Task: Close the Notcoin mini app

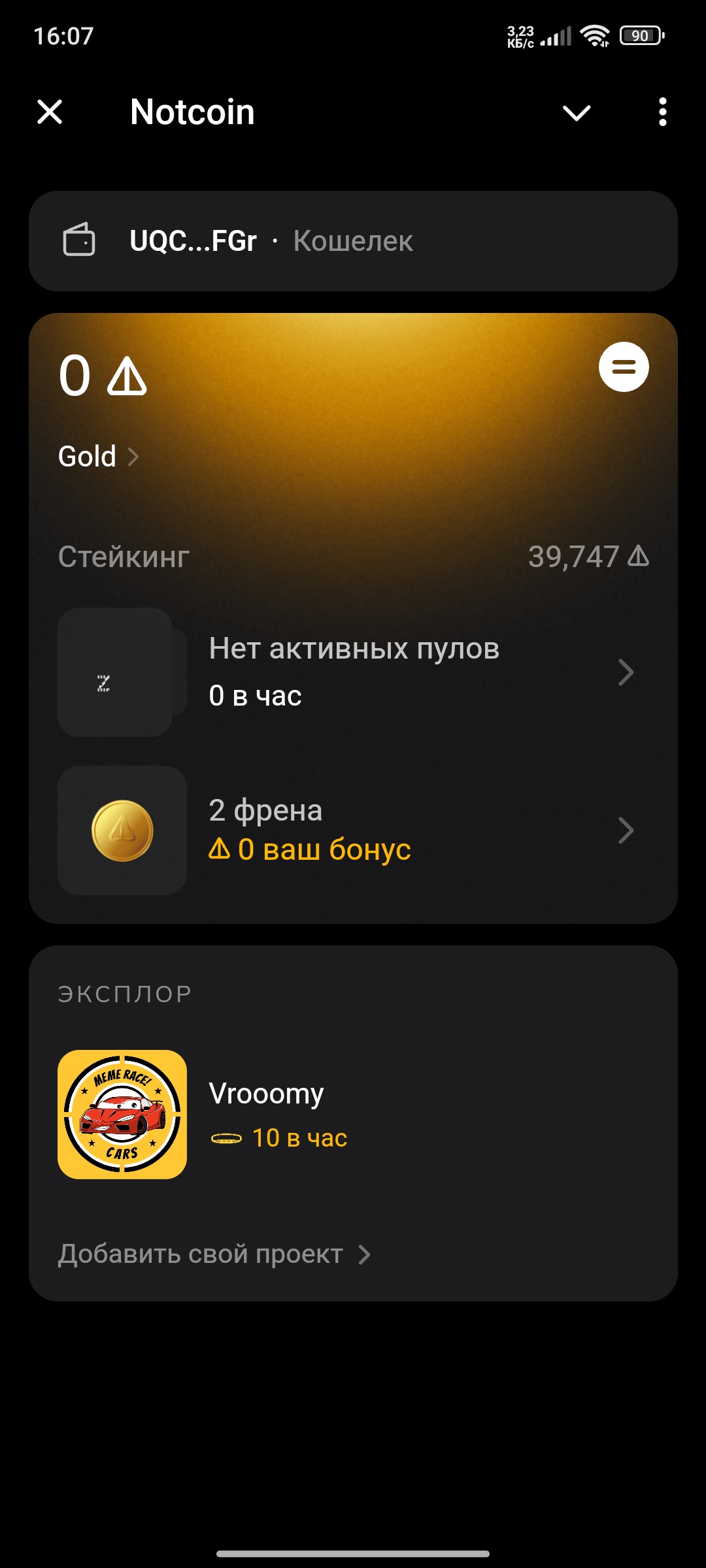Action: (x=50, y=112)
